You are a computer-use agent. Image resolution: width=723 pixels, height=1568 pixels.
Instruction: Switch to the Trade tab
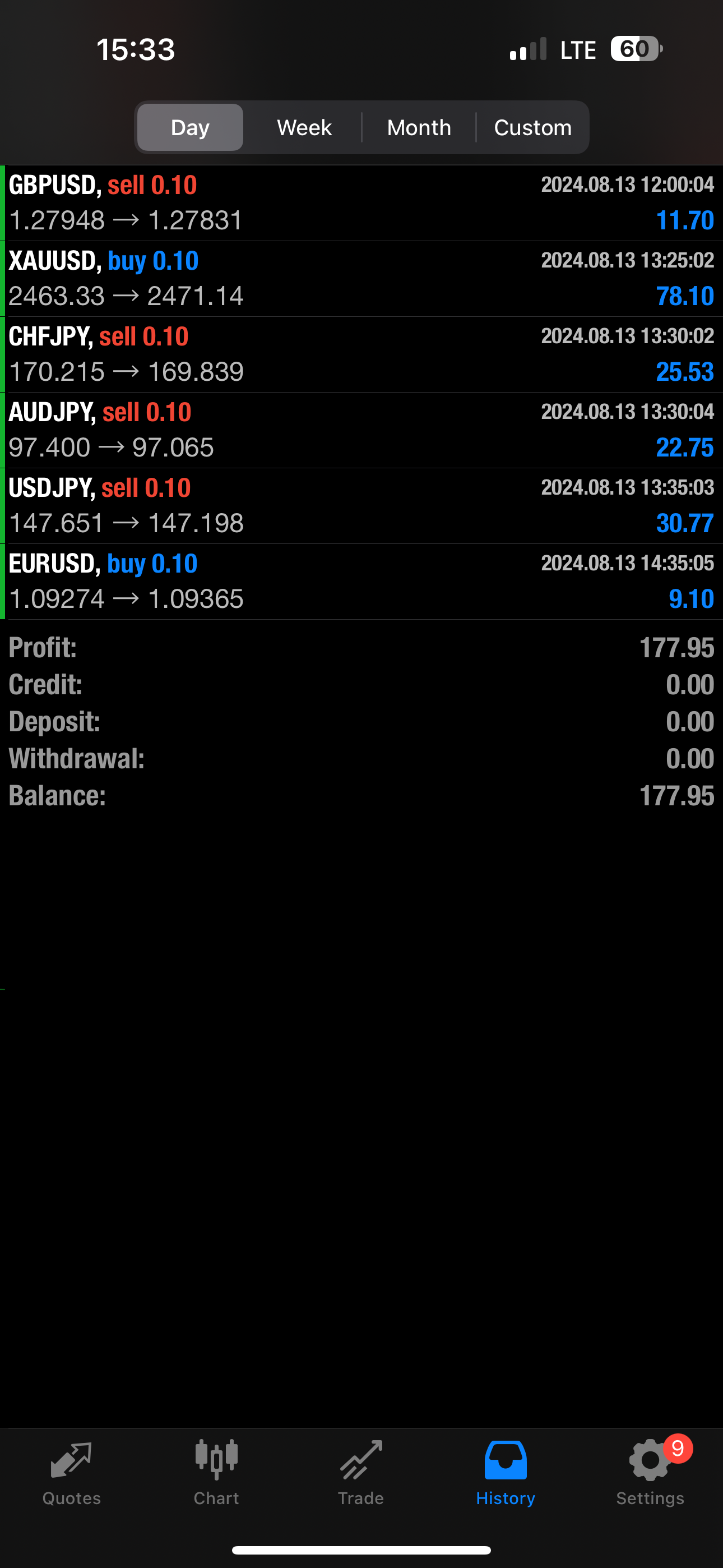click(x=361, y=1473)
